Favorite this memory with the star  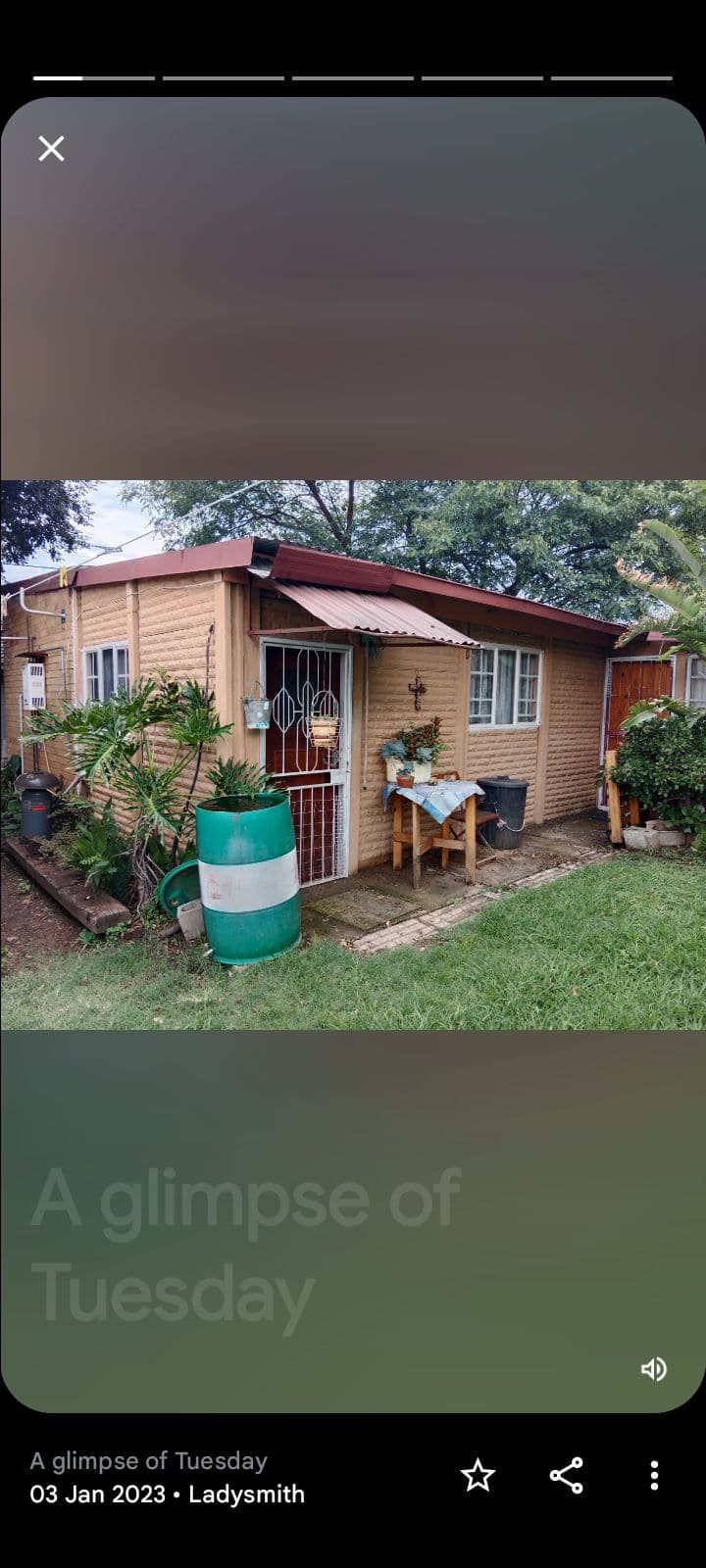(478, 1475)
